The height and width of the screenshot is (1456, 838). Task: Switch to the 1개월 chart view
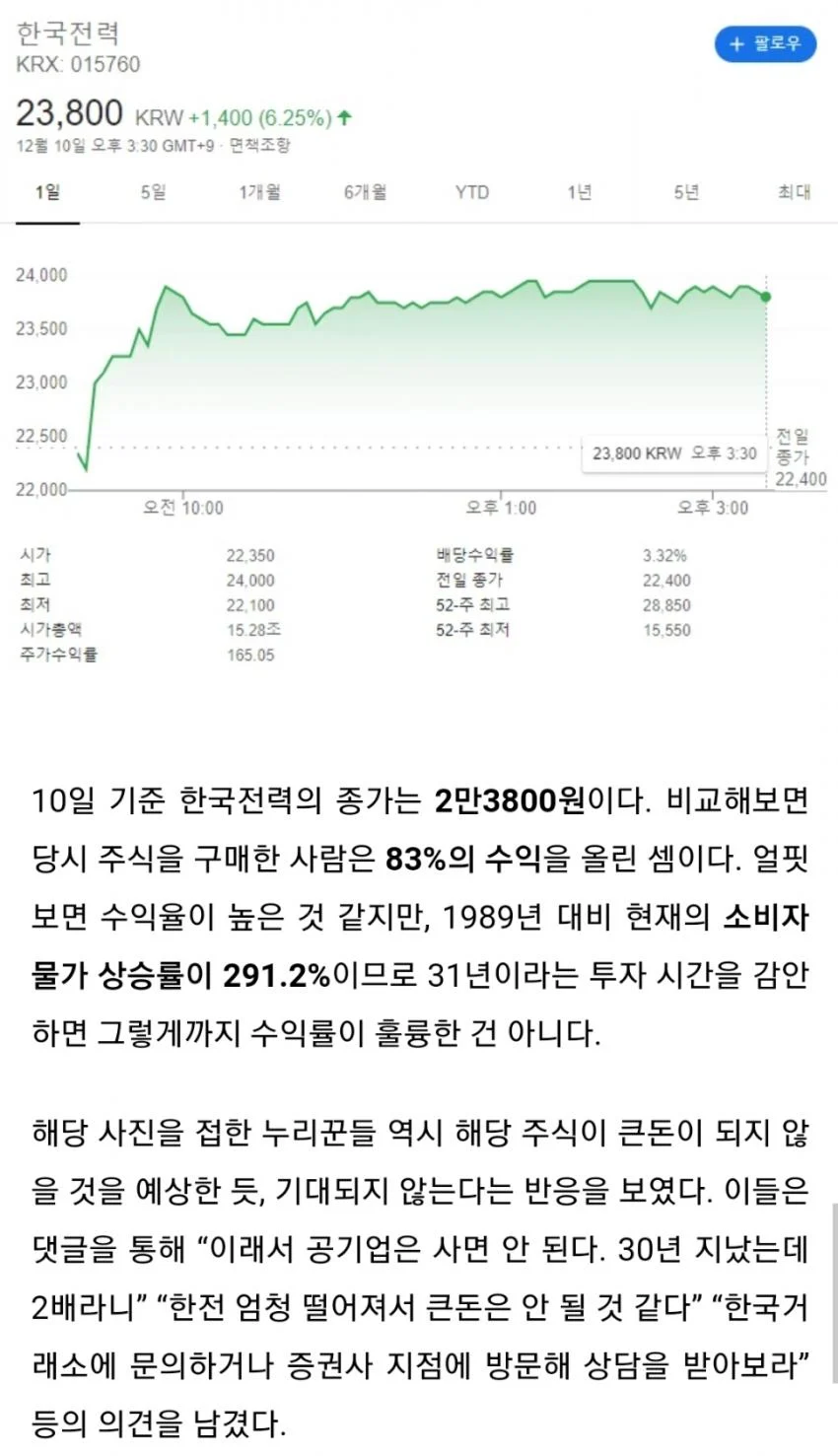coord(258,193)
